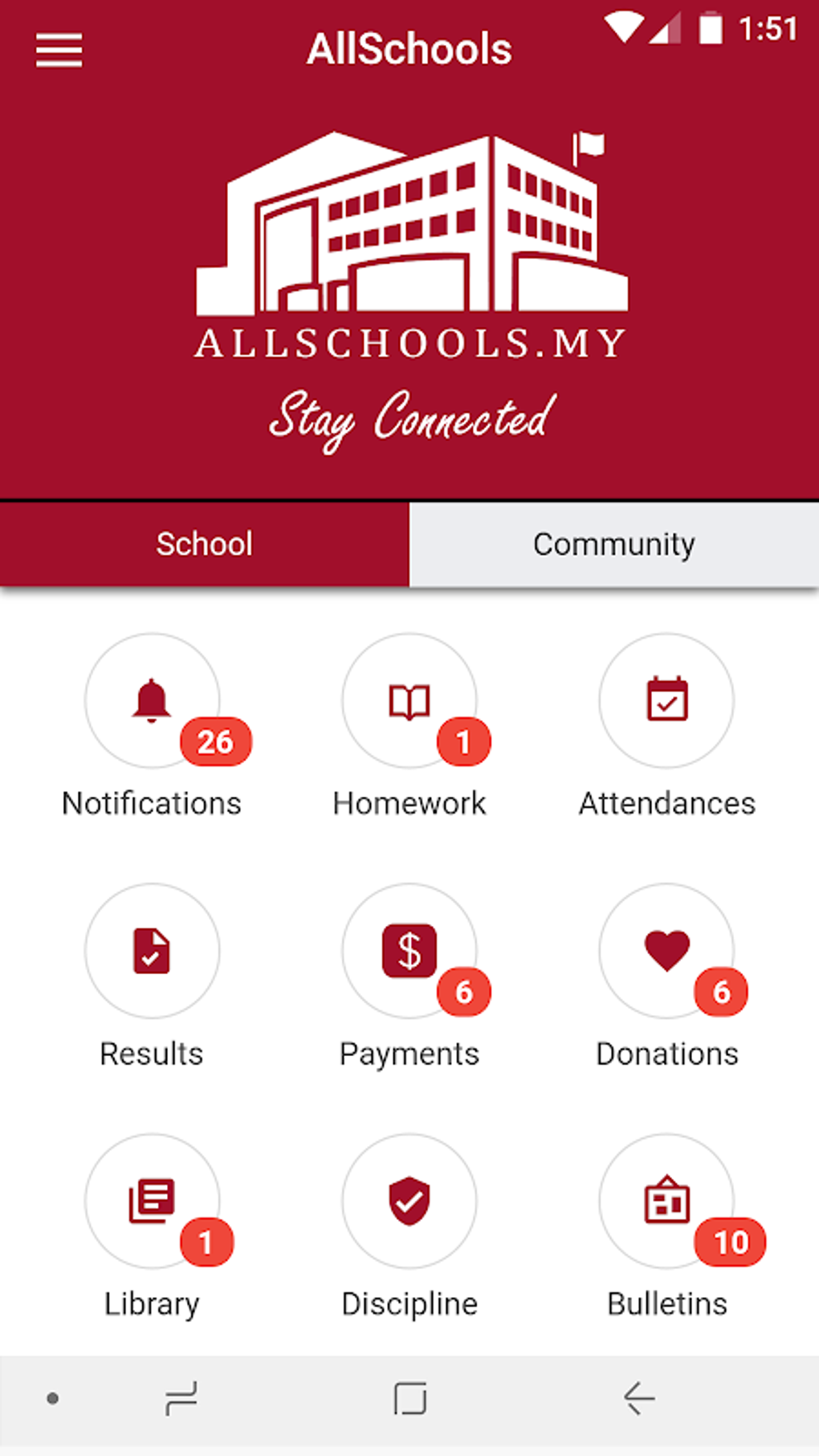Go to the home screen

point(409,1398)
